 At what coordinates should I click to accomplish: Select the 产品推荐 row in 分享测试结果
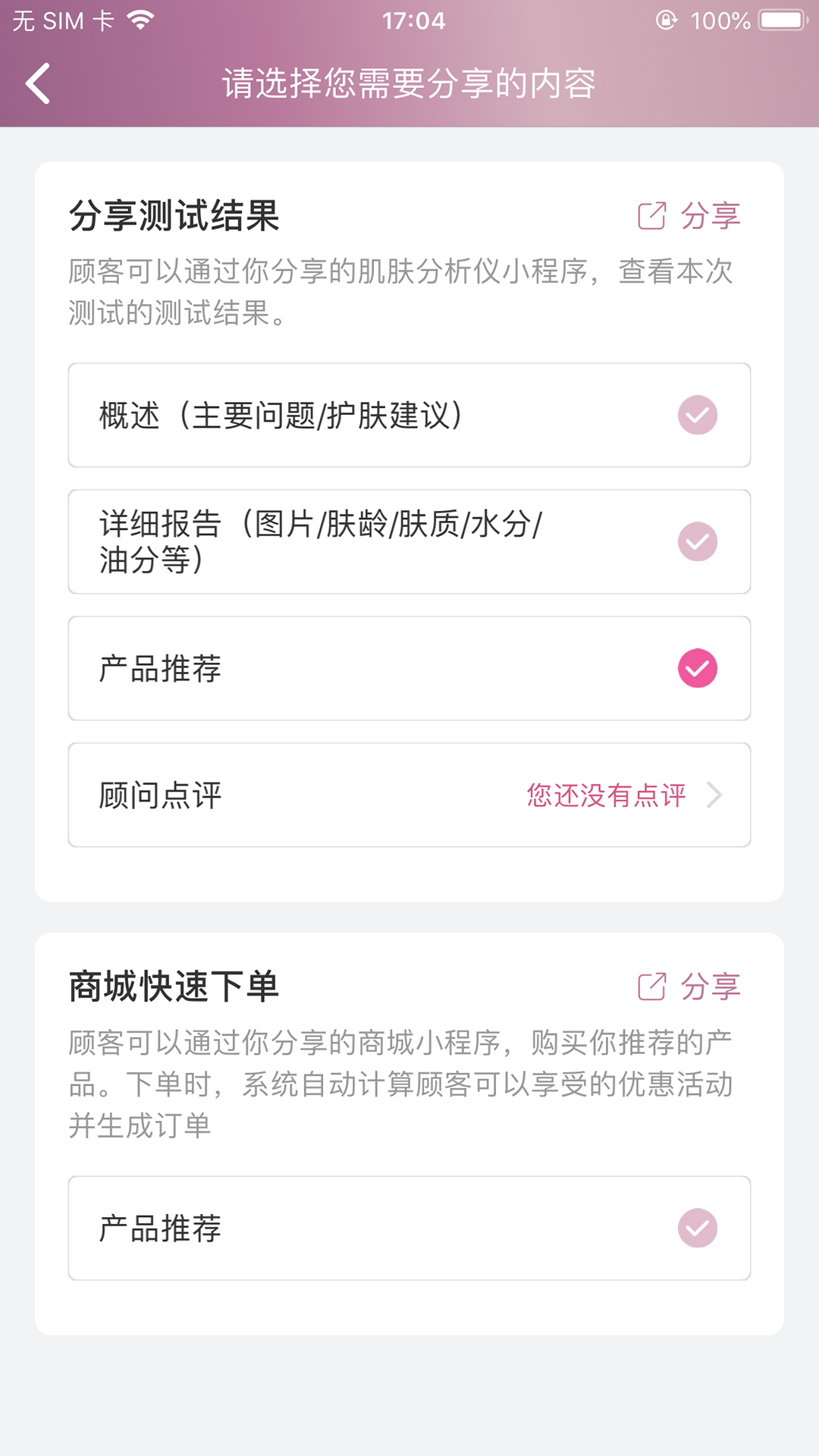click(x=303, y=668)
